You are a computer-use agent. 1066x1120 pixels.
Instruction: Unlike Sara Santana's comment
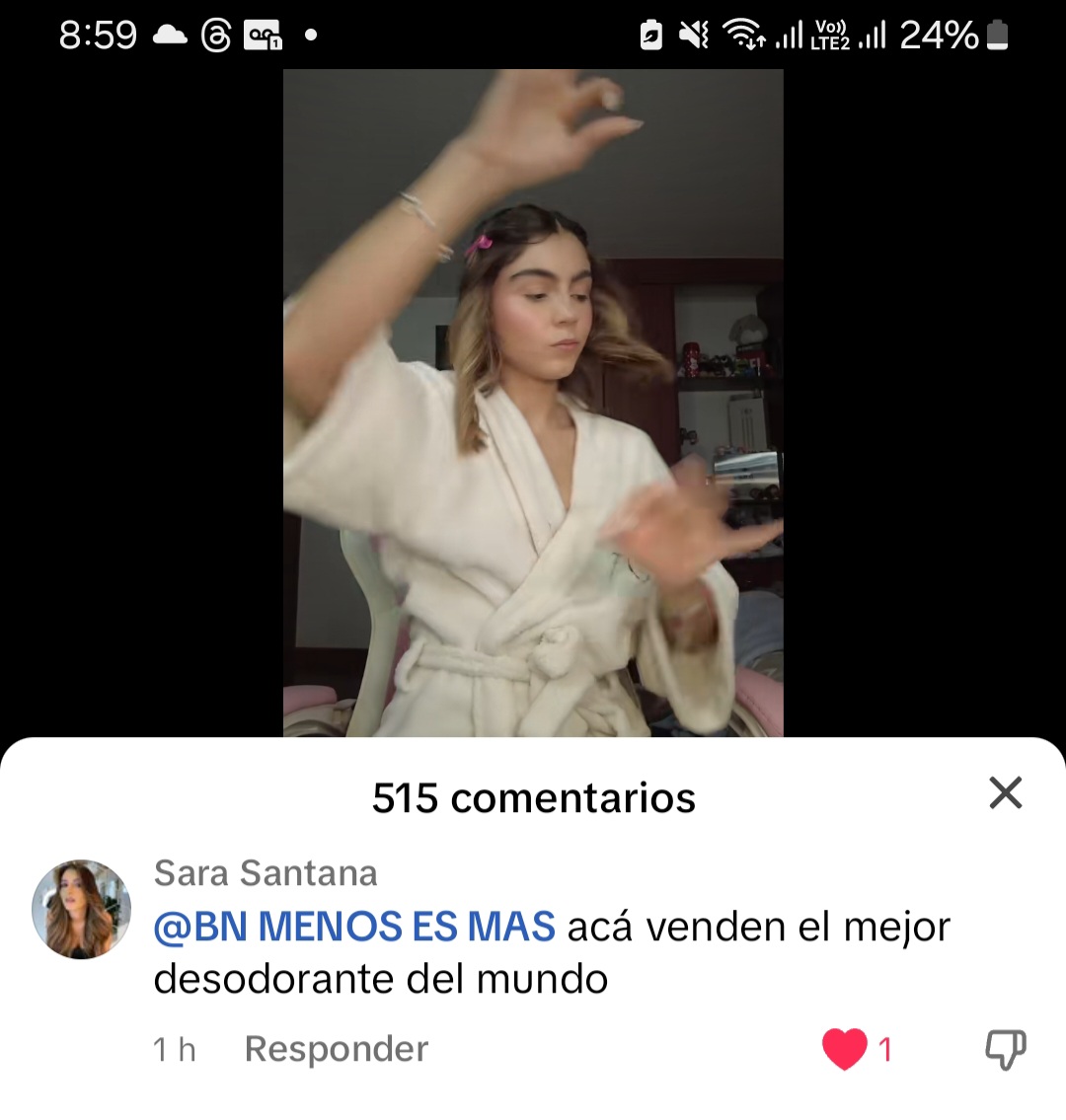(845, 1049)
